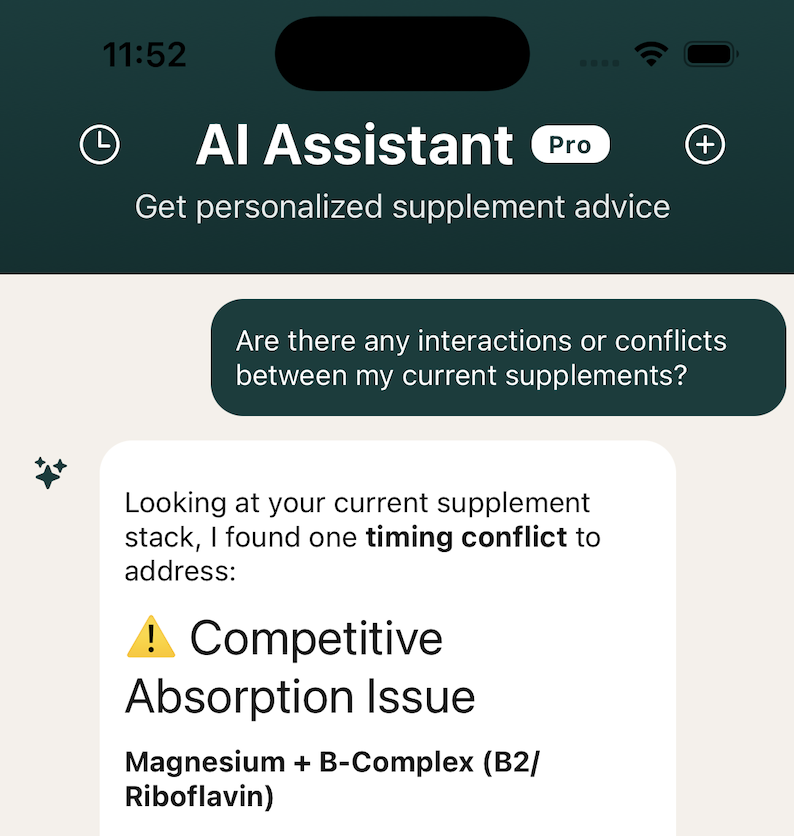Tap the plus icon to start new chat
Image resolution: width=794 pixels, height=836 pixels.
[x=705, y=144]
